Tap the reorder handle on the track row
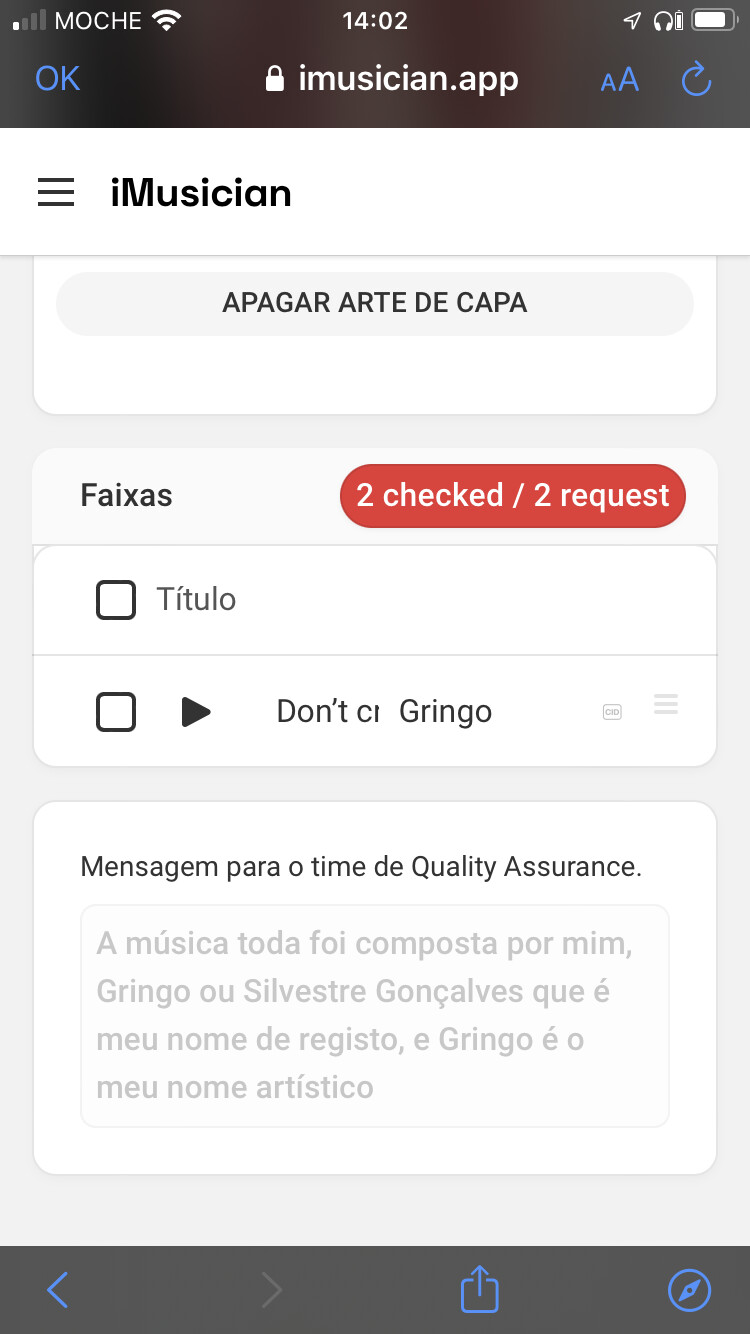This screenshot has height=1334, width=750. pyautogui.click(x=666, y=704)
